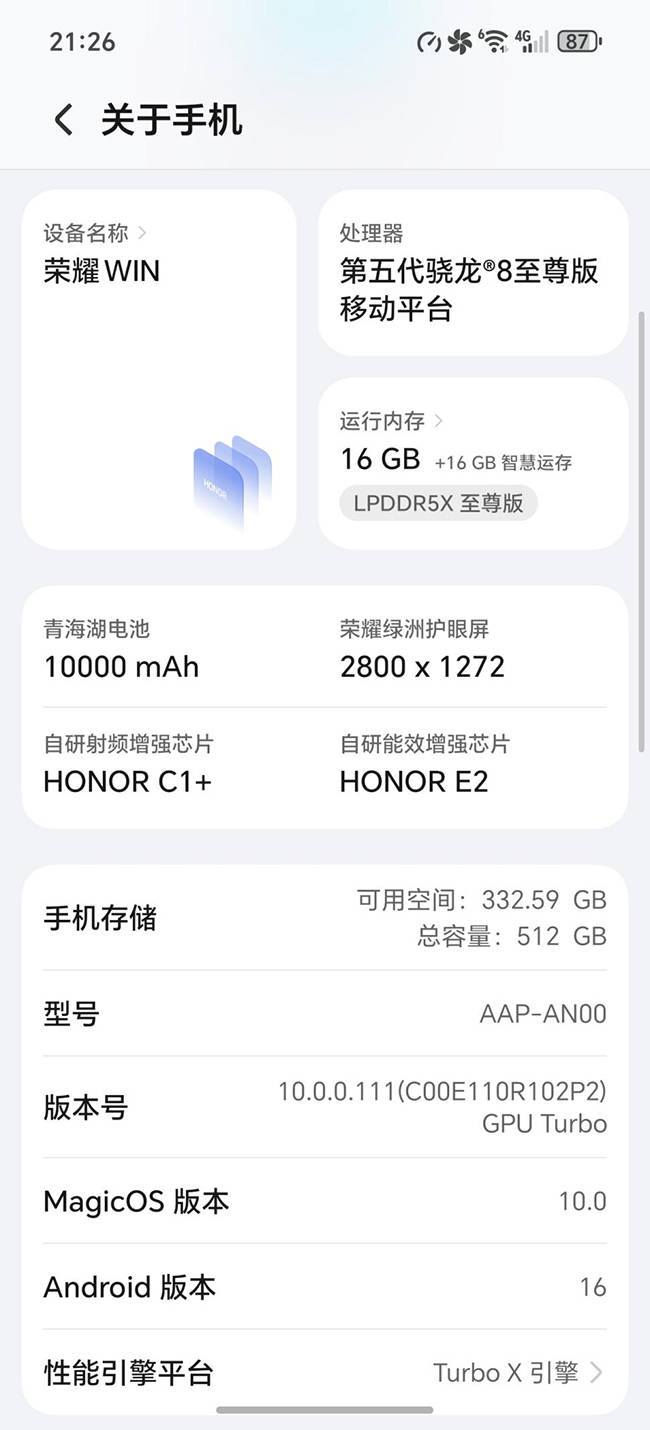Tap the 版本号 row
Image resolution: width=650 pixels, height=1430 pixels.
[x=324, y=1107]
